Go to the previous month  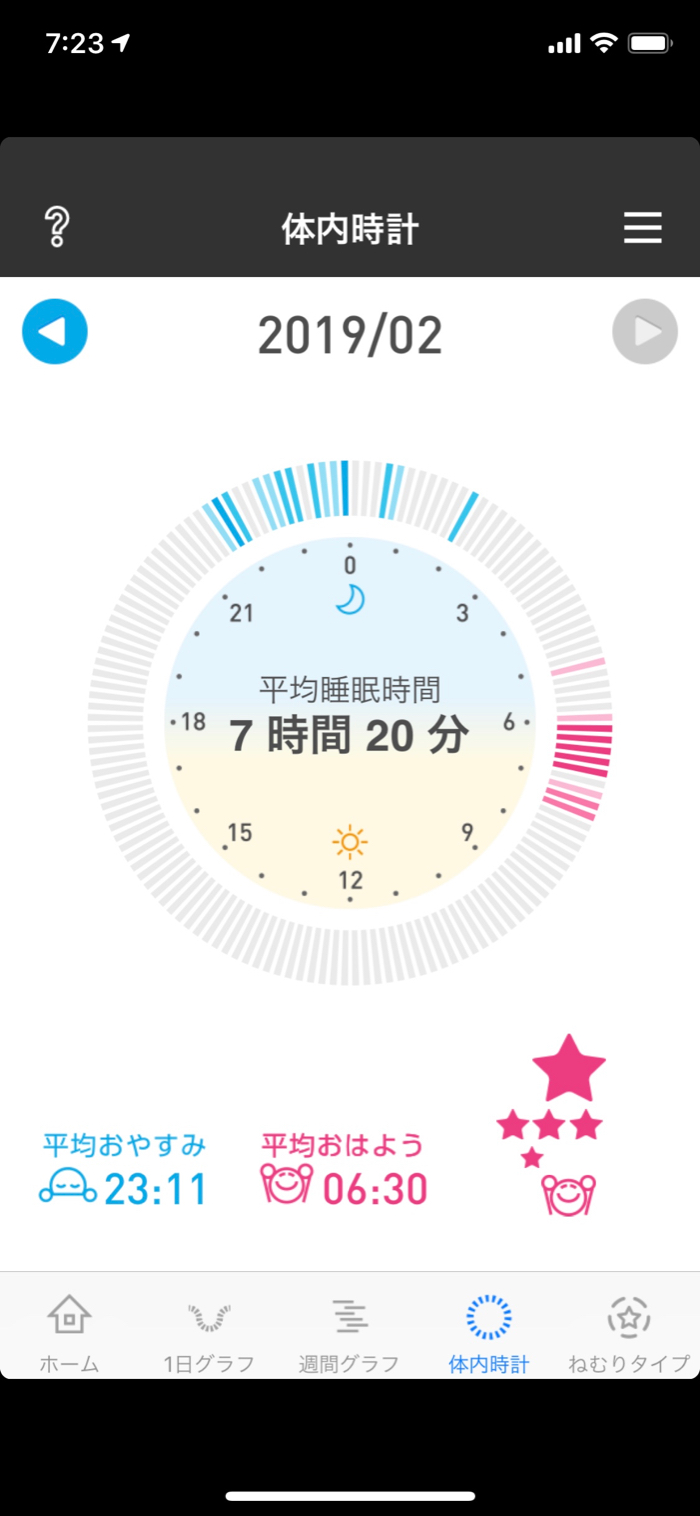click(x=55, y=331)
